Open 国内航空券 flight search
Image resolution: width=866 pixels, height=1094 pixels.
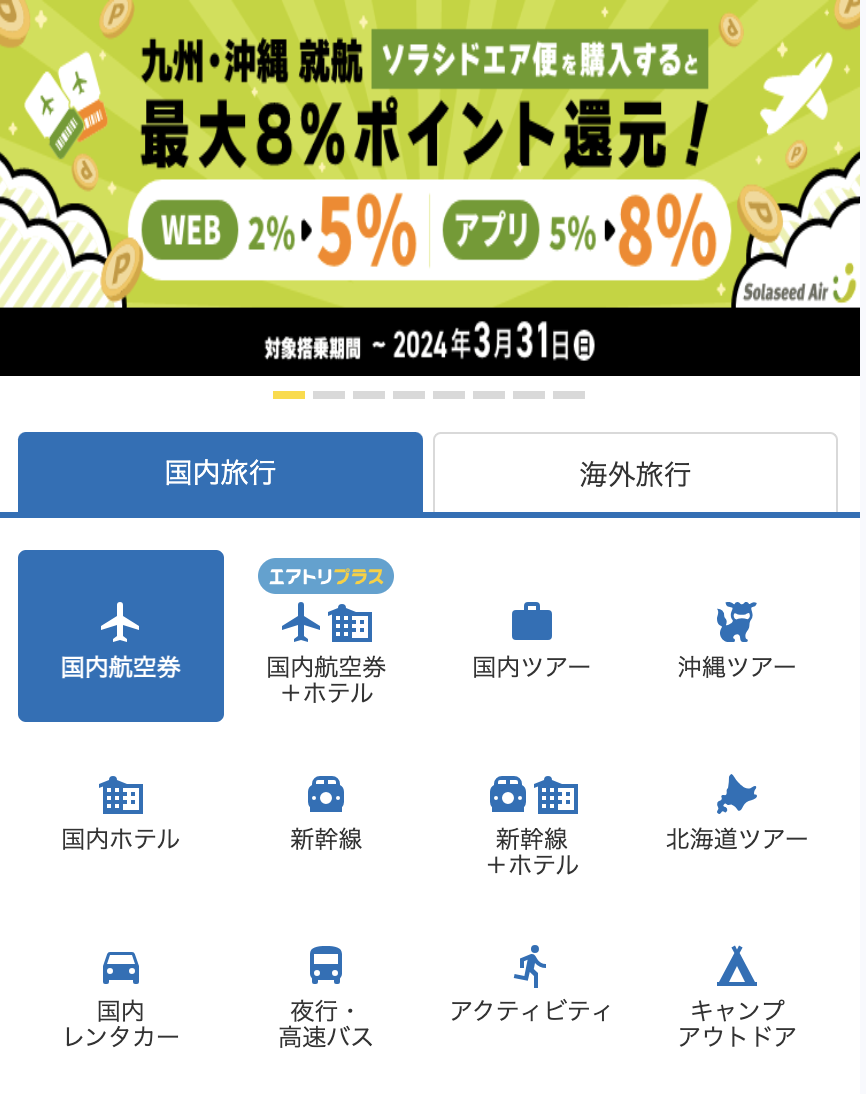121,636
